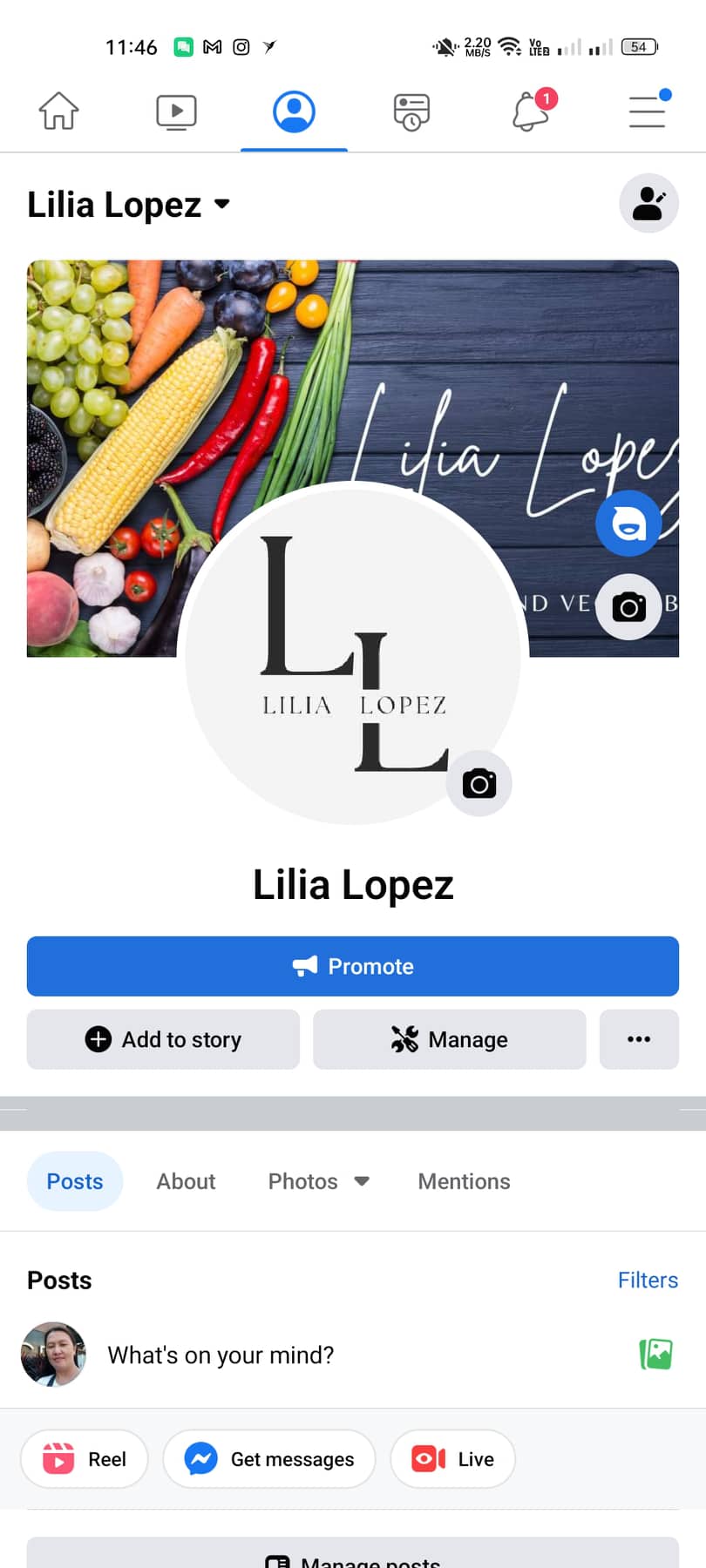Go to the Home feed tab

(x=58, y=112)
